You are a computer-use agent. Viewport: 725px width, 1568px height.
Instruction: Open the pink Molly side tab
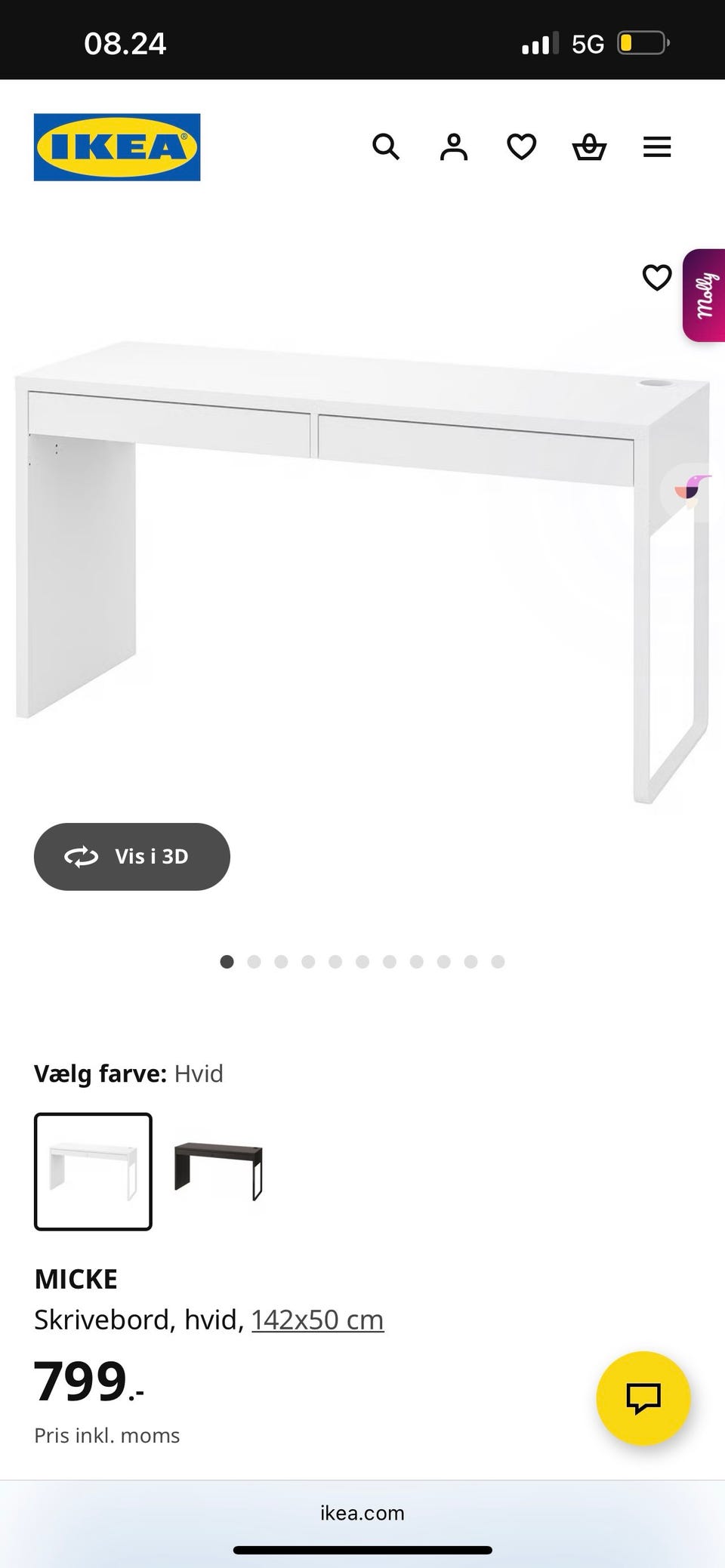tap(705, 294)
